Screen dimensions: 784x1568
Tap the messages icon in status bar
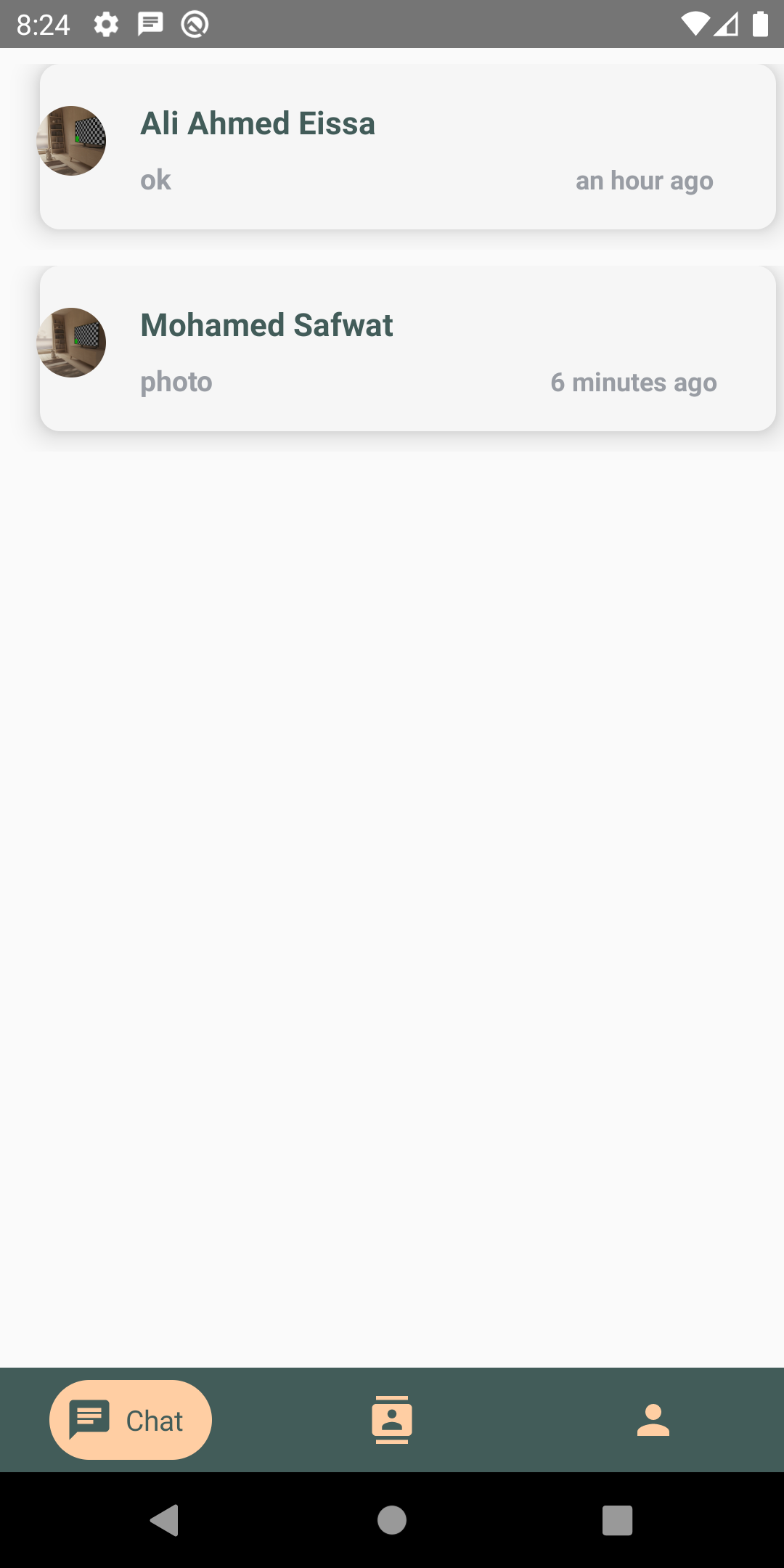(151, 24)
